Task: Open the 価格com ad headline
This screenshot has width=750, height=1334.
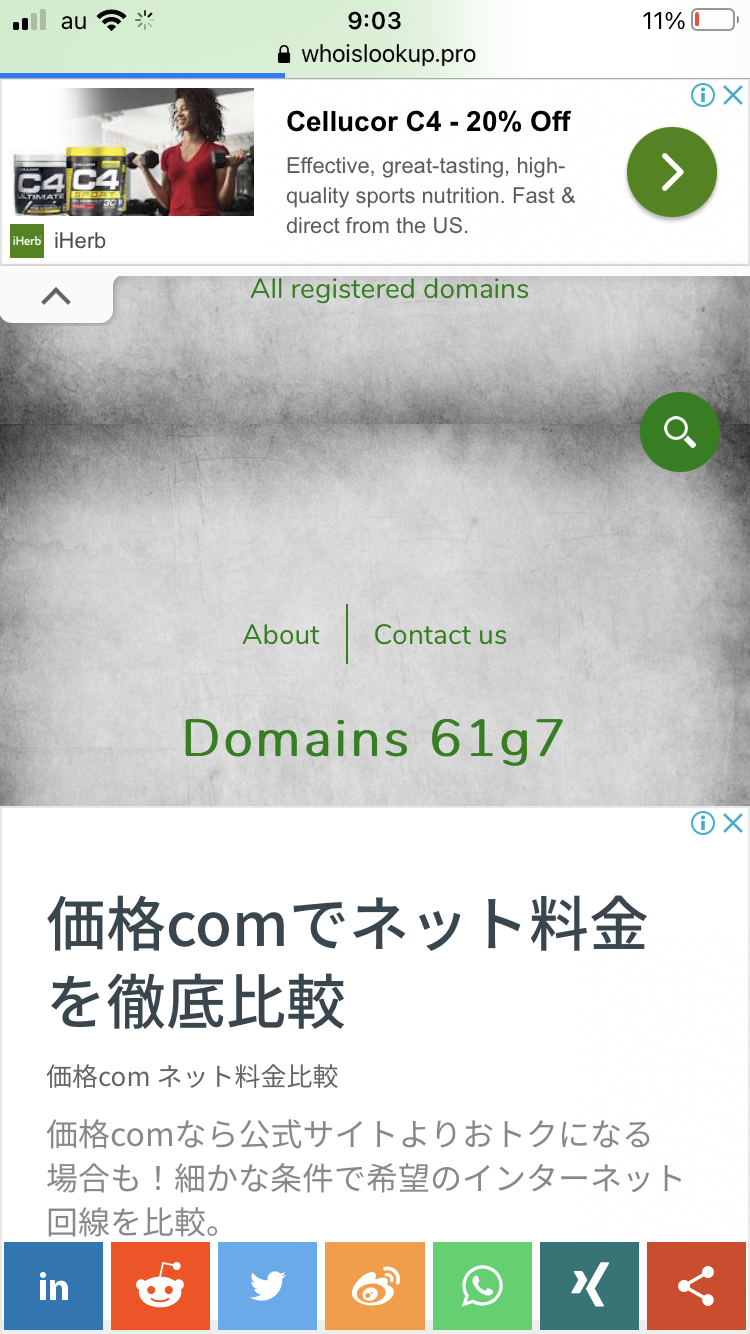Action: (346, 963)
